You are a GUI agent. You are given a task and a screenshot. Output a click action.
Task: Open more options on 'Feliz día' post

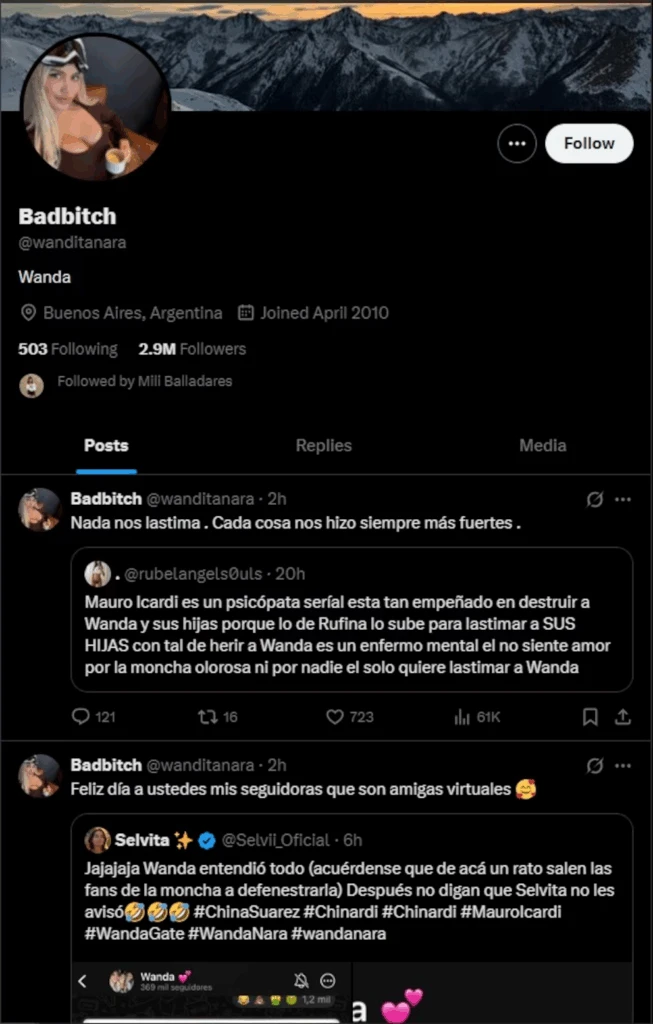(x=623, y=765)
